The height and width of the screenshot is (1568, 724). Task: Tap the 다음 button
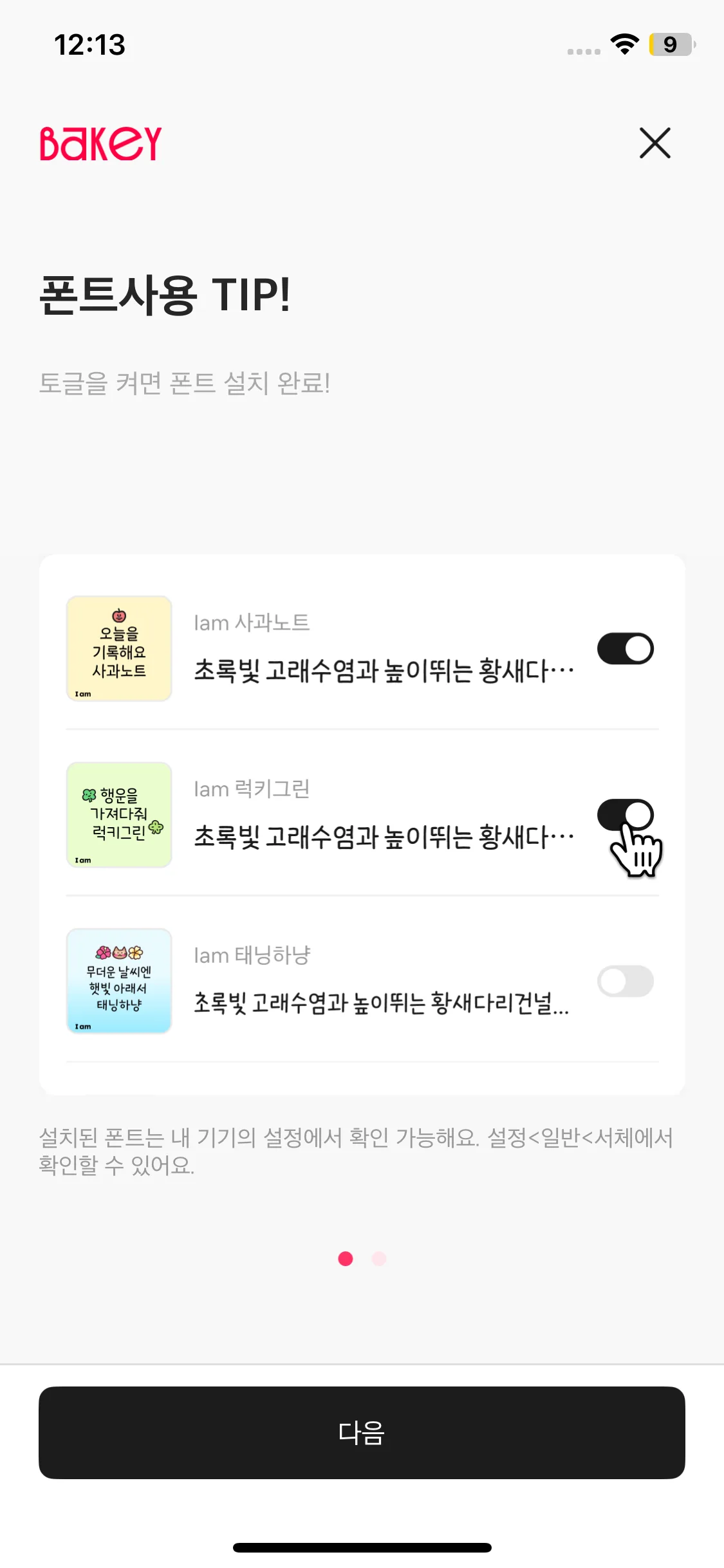point(362,1432)
